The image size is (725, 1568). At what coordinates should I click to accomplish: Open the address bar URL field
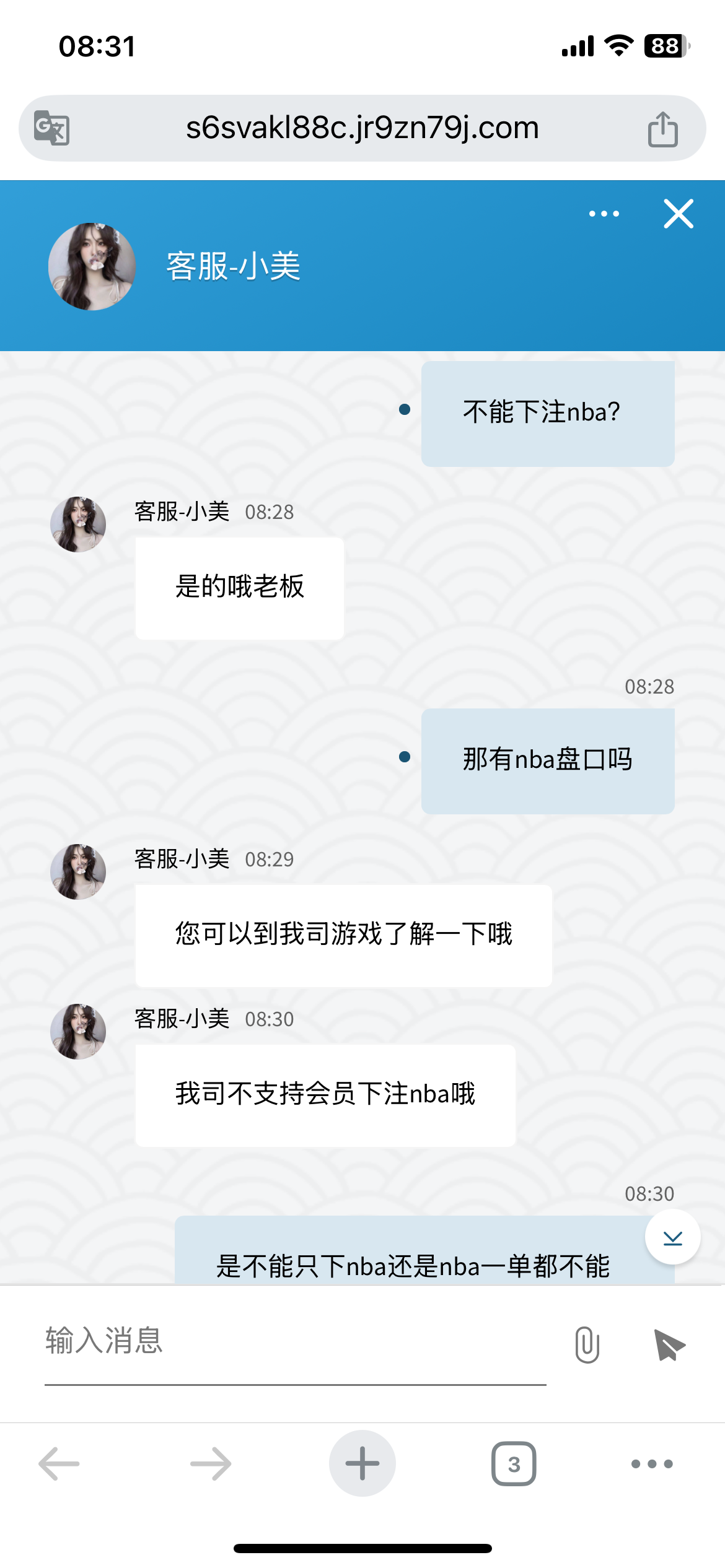(x=362, y=128)
